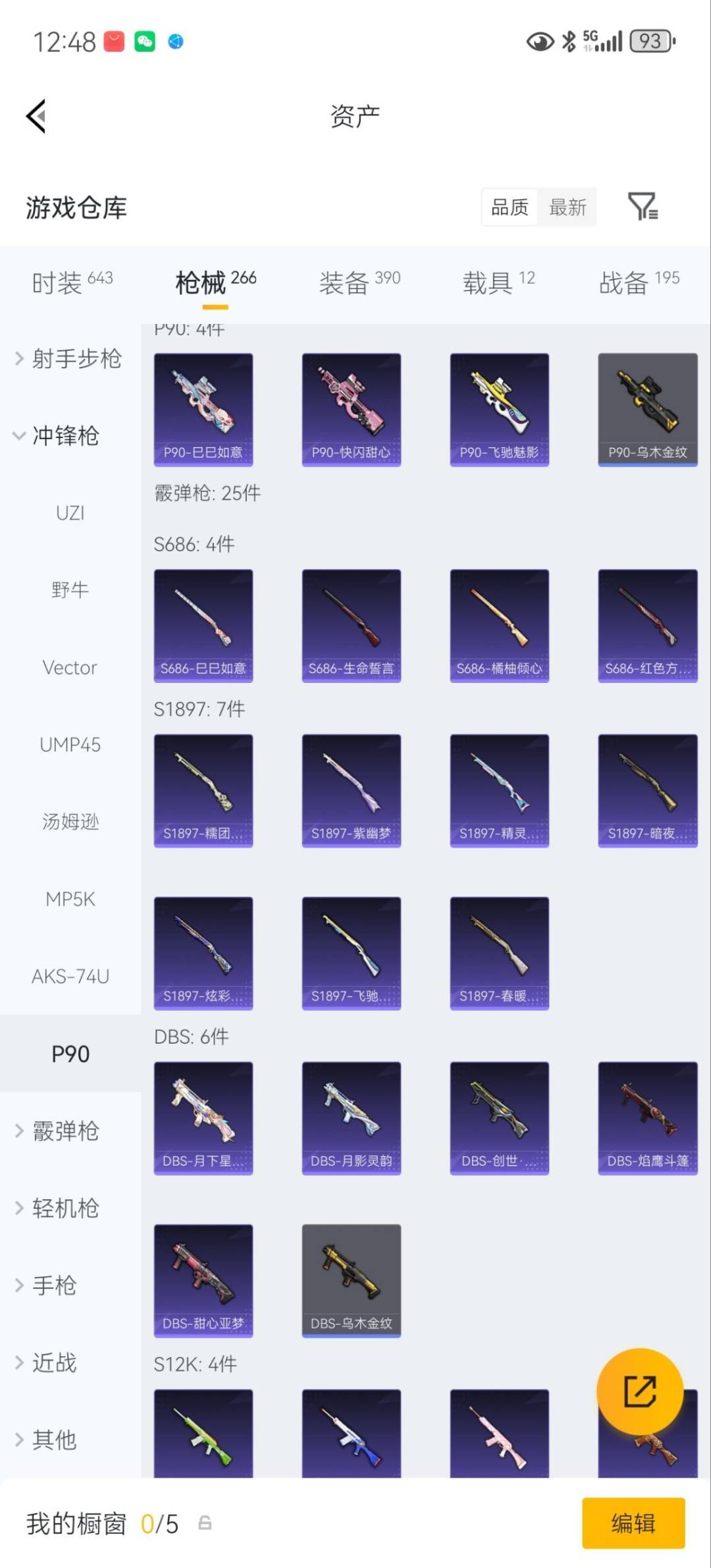This screenshot has width=711, height=1568.
Task: Tap the Bluetooth icon in the status bar
Action: (x=567, y=42)
